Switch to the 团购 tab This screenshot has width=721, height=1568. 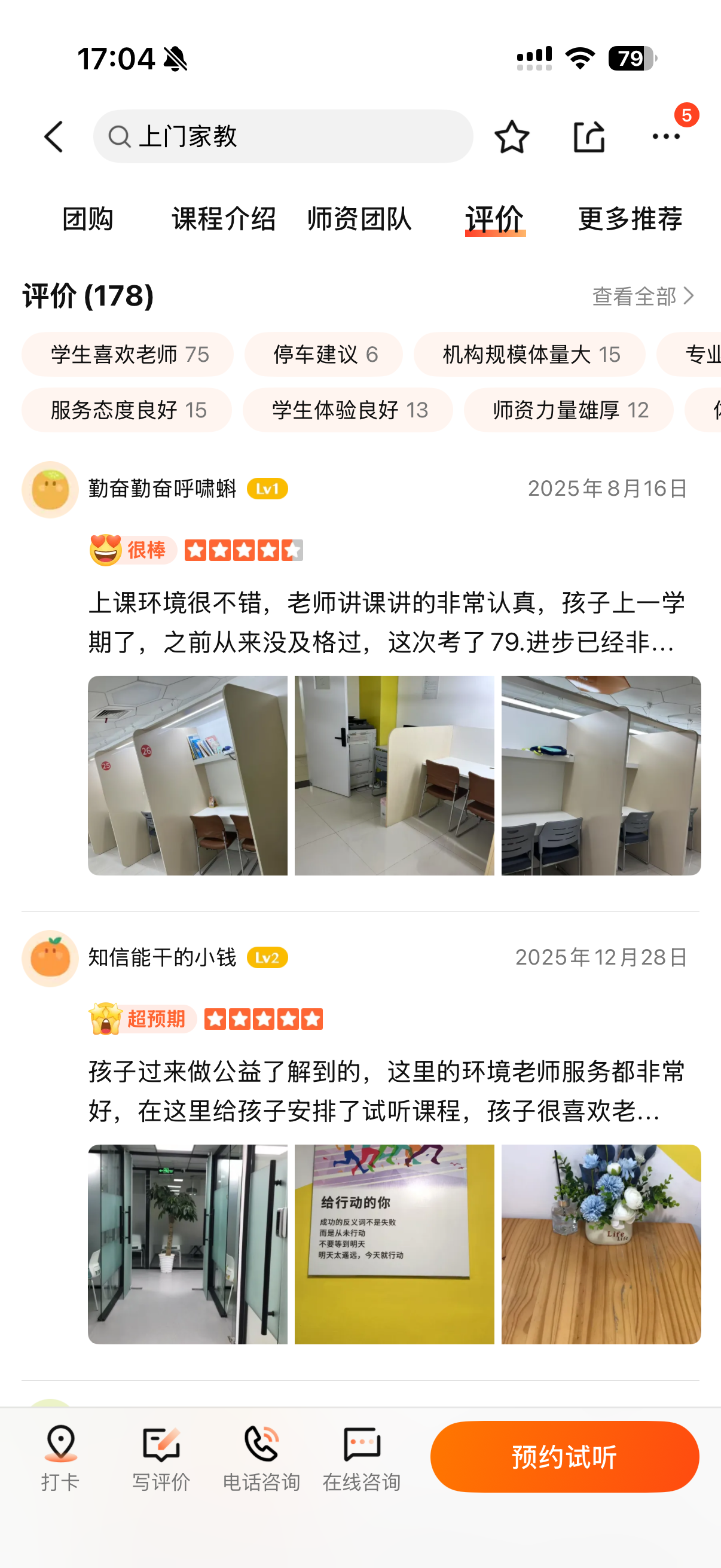pyautogui.click(x=88, y=219)
